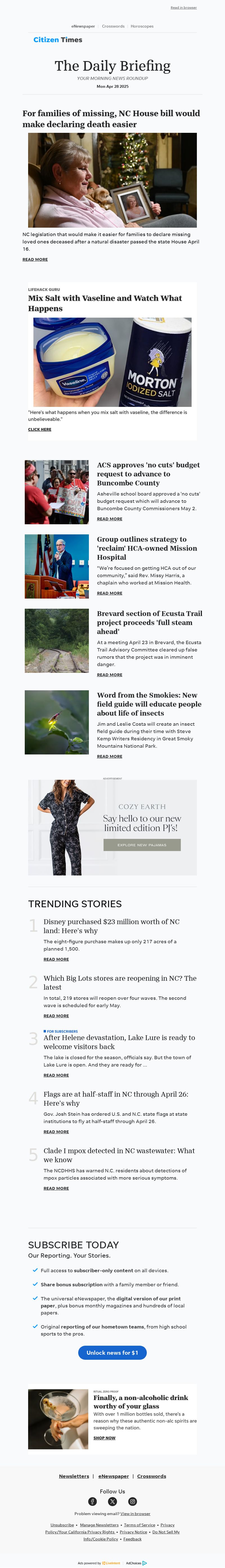Read more on Ecusta Trail project
Image resolution: width=225 pixels, height=1568 pixels.
pos(109,675)
